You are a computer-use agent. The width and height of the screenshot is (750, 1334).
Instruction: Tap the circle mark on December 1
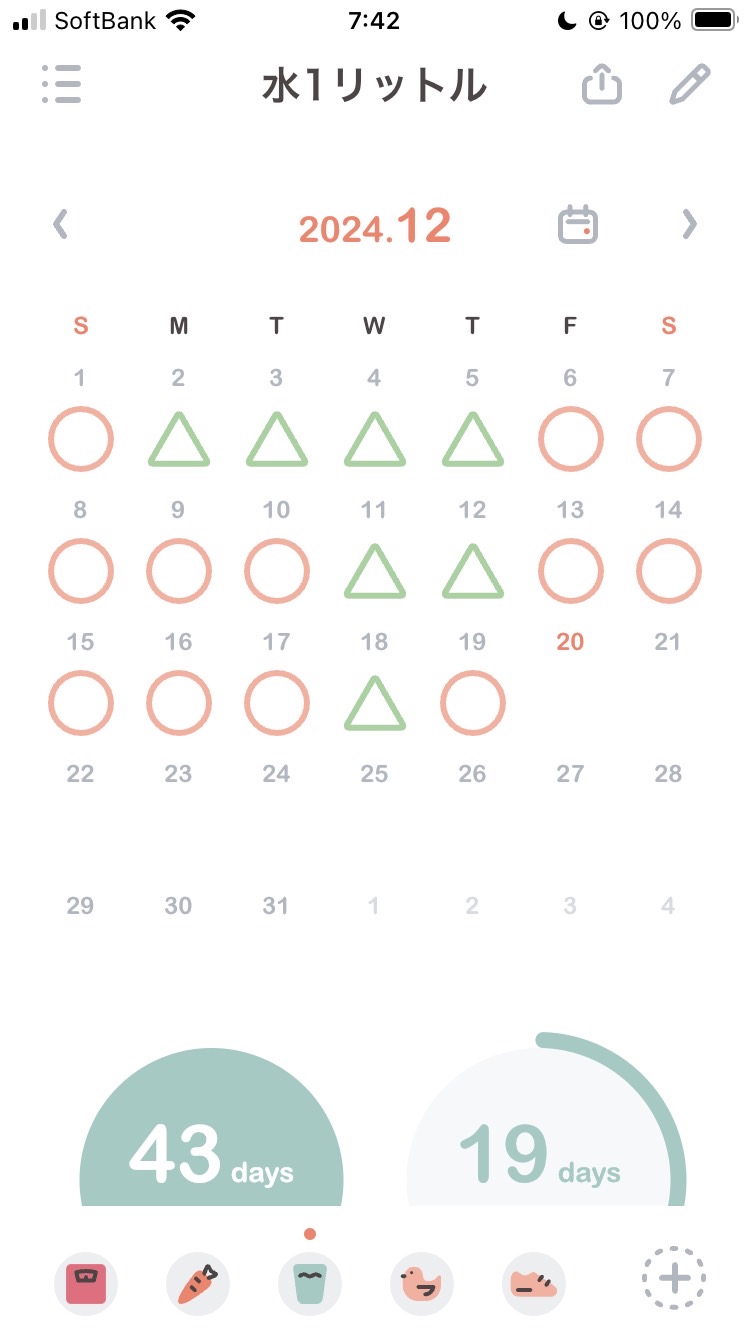[x=81, y=439]
